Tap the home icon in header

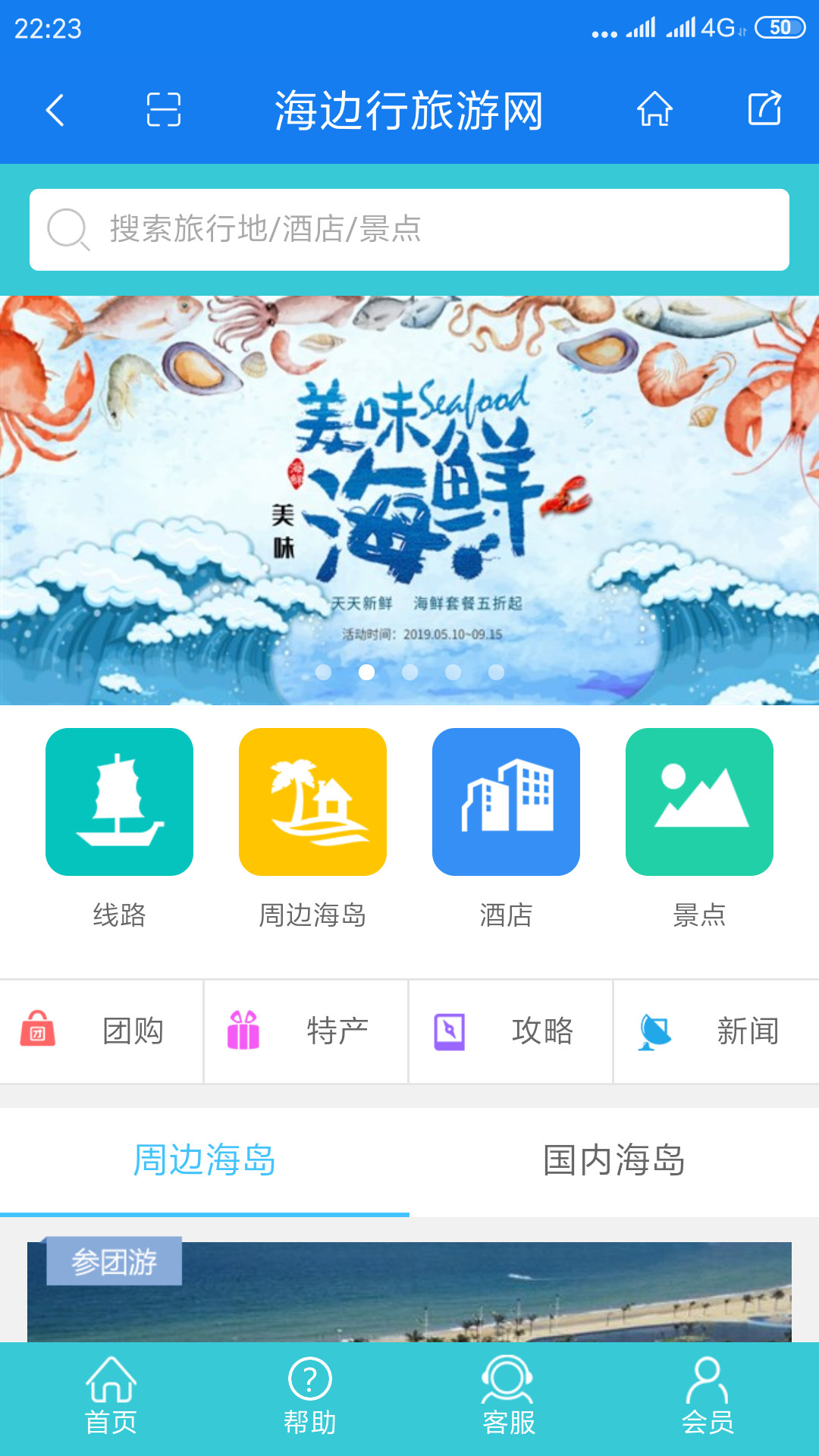654,109
